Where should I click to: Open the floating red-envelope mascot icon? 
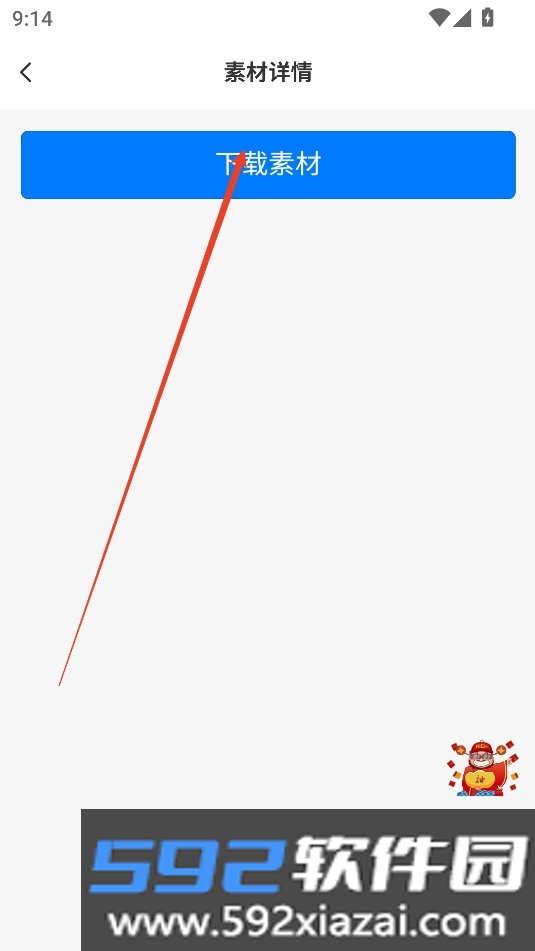click(483, 768)
